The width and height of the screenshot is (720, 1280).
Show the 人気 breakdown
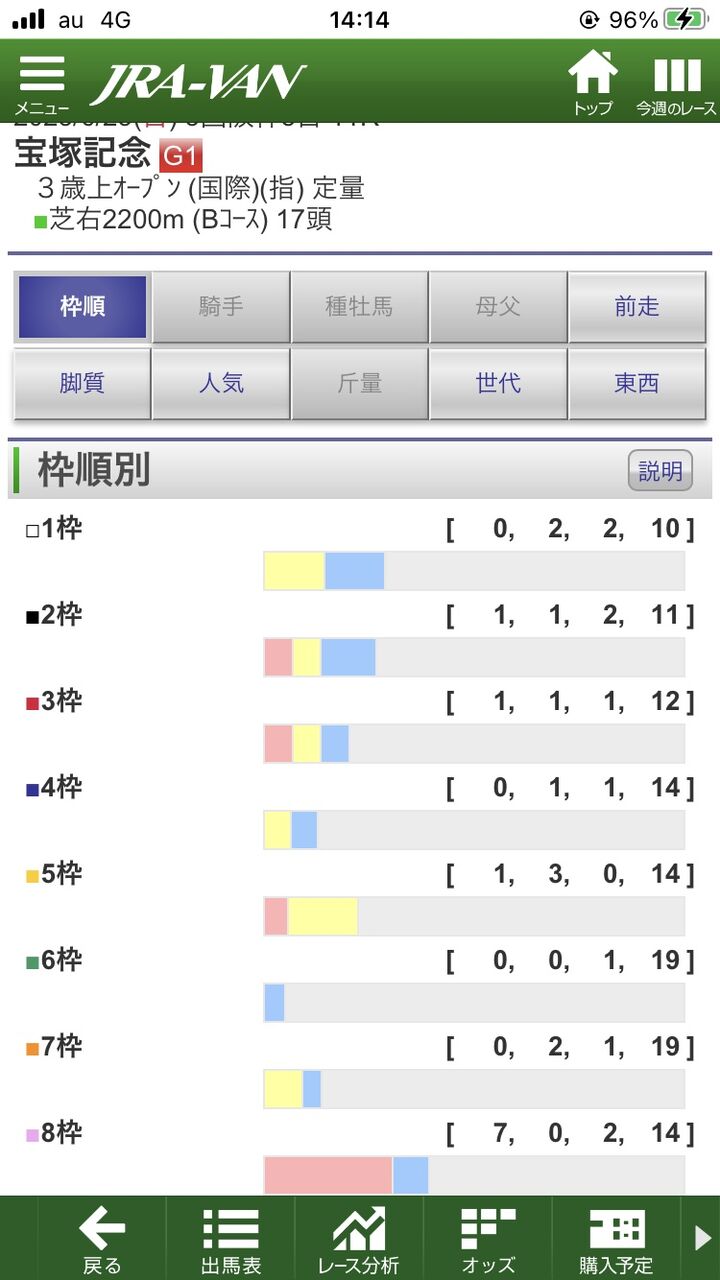coord(221,383)
